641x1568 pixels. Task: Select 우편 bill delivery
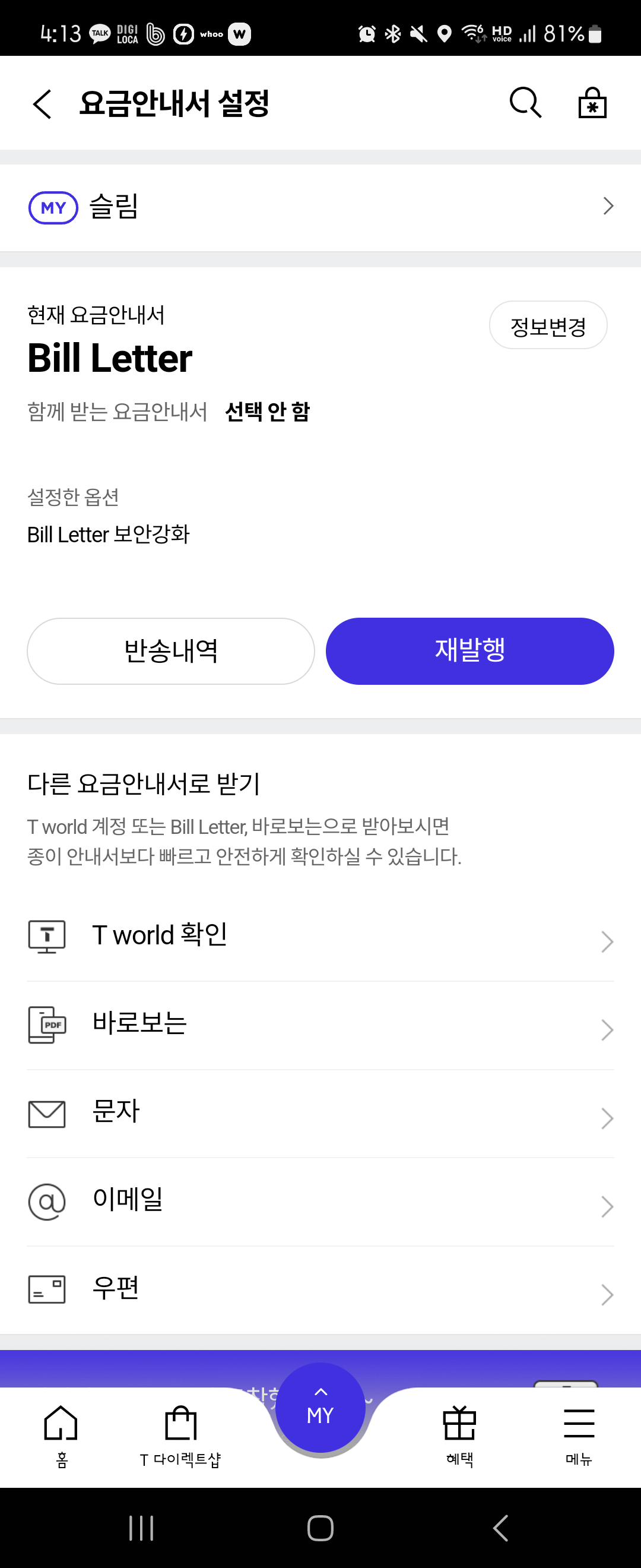pyautogui.click(x=320, y=1289)
